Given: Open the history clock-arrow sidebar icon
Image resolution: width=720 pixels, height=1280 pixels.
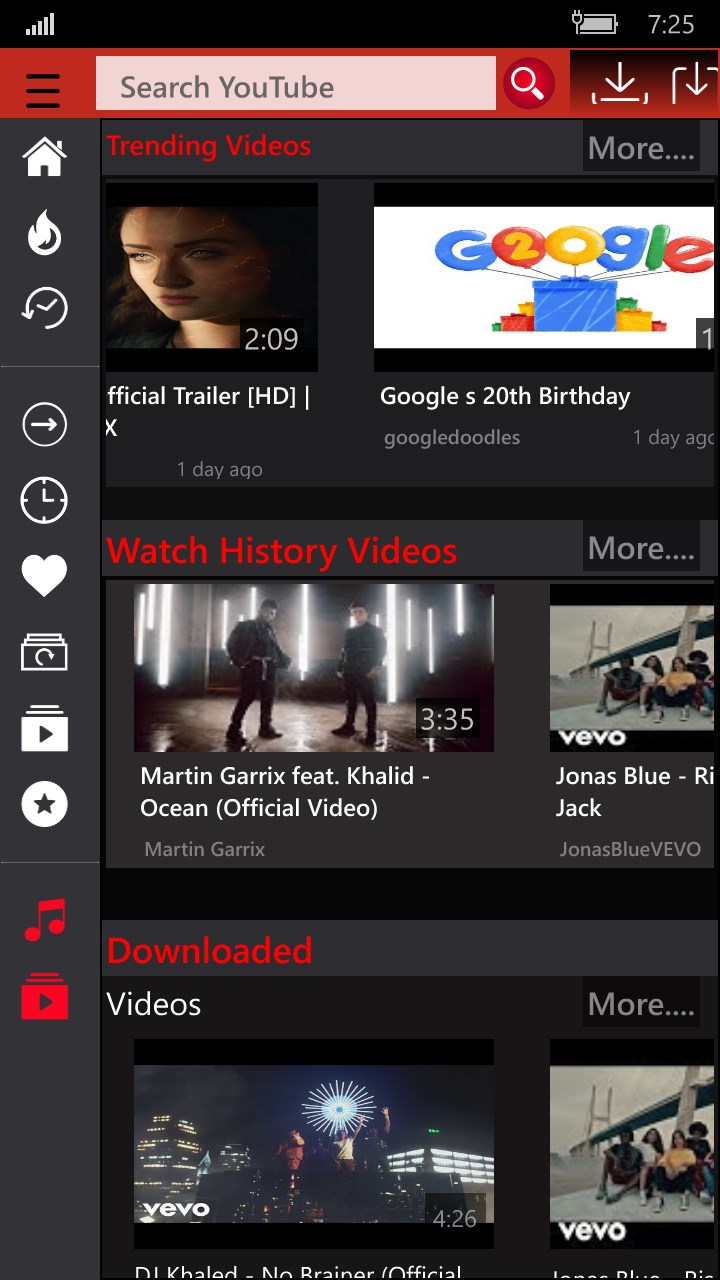Looking at the screenshot, I should click(x=44, y=308).
